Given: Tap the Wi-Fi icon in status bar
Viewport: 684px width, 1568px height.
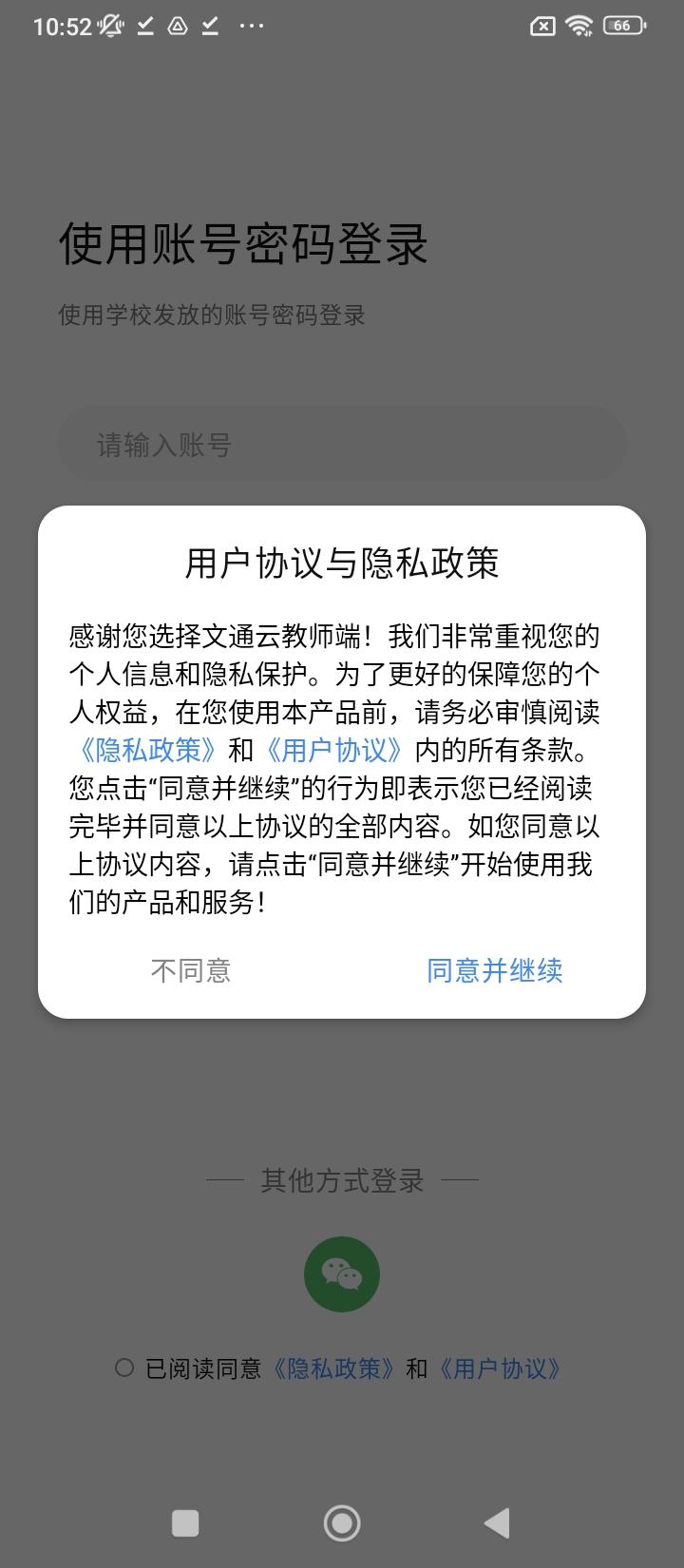Looking at the screenshot, I should pyautogui.click(x=578, y=26).
